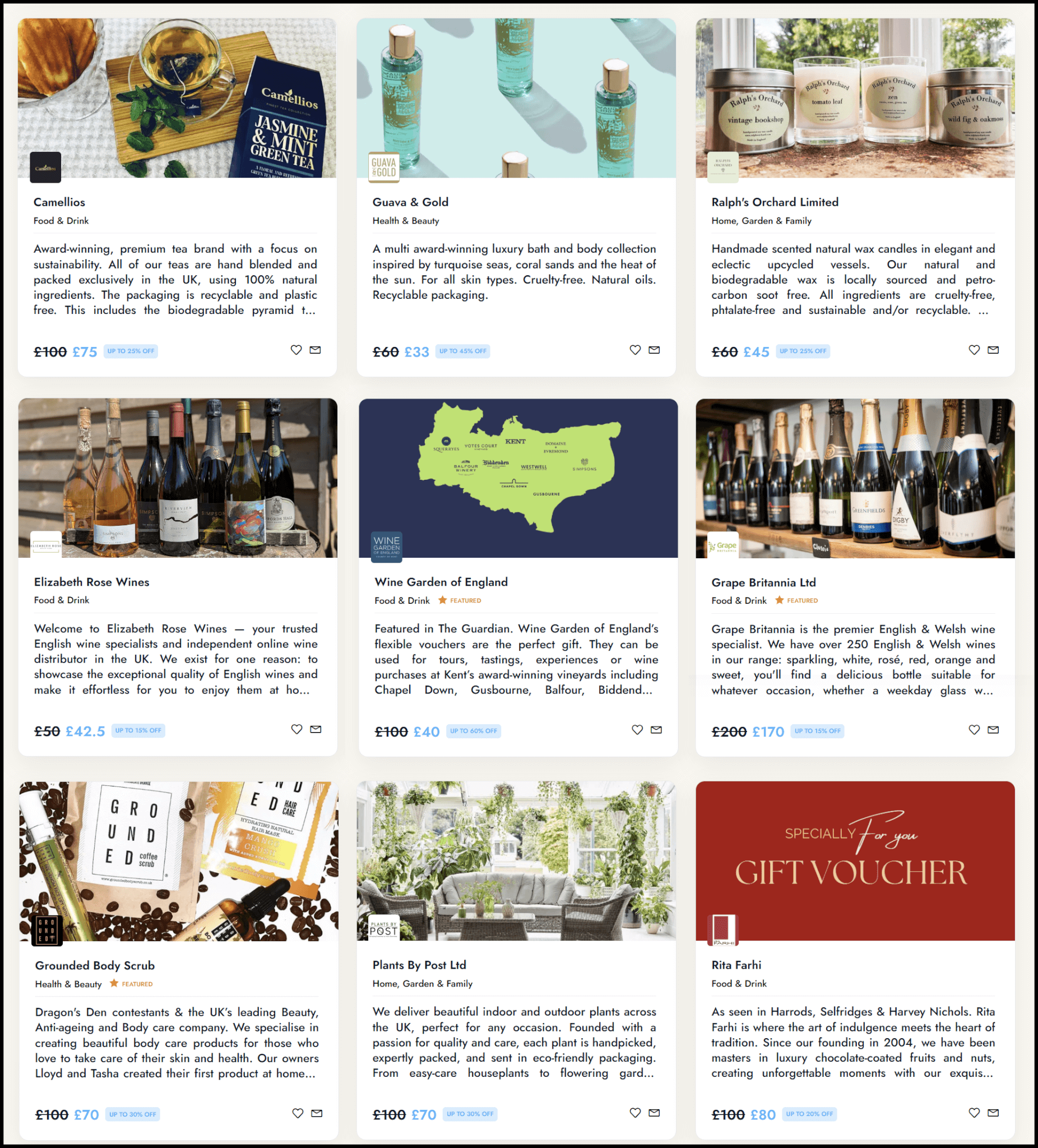Like Guava & Gold with the heart icon
This screenshot has height=1148, width=1038.
635,350
